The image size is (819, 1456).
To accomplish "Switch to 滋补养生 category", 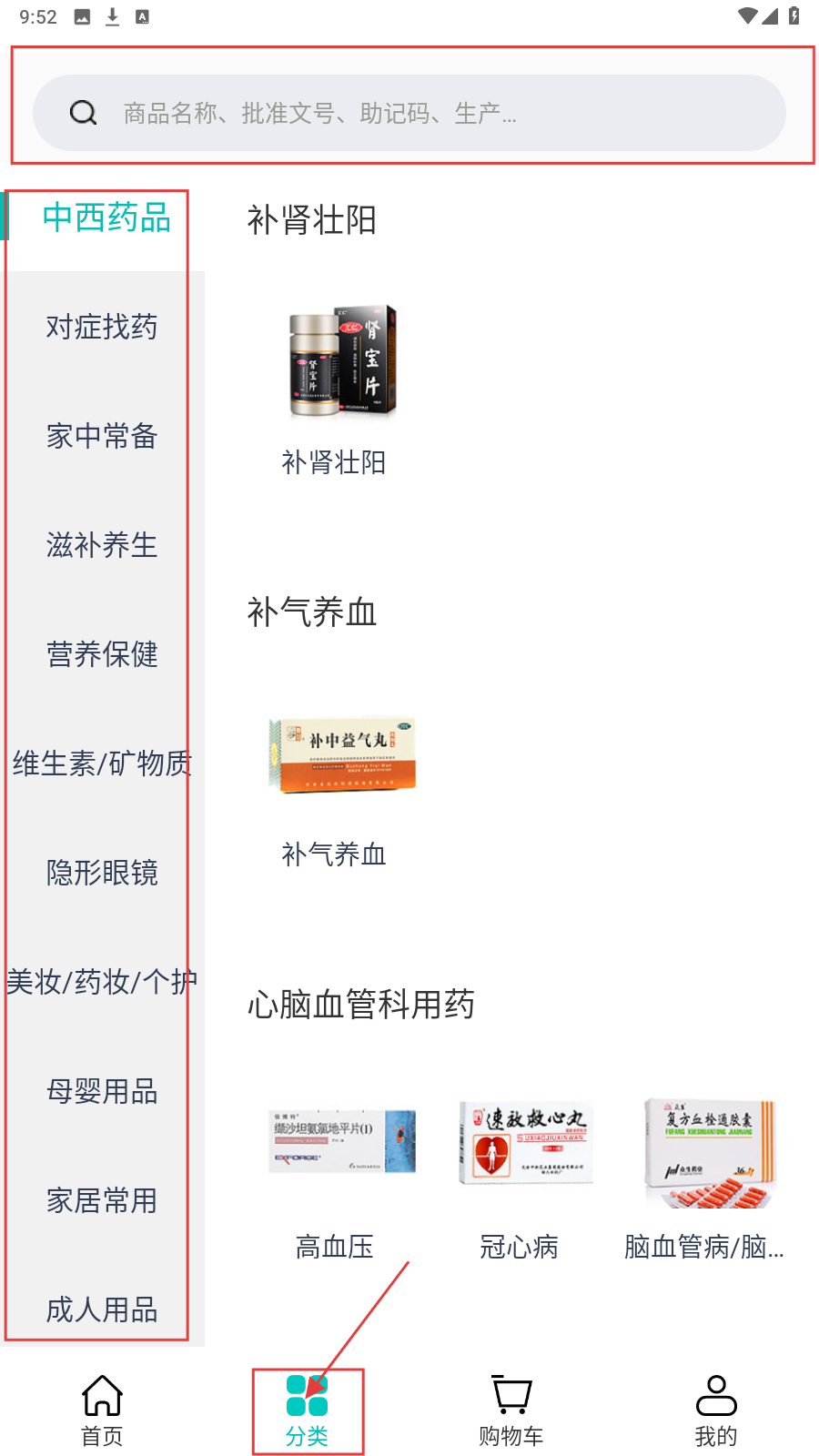I will 102,545.
